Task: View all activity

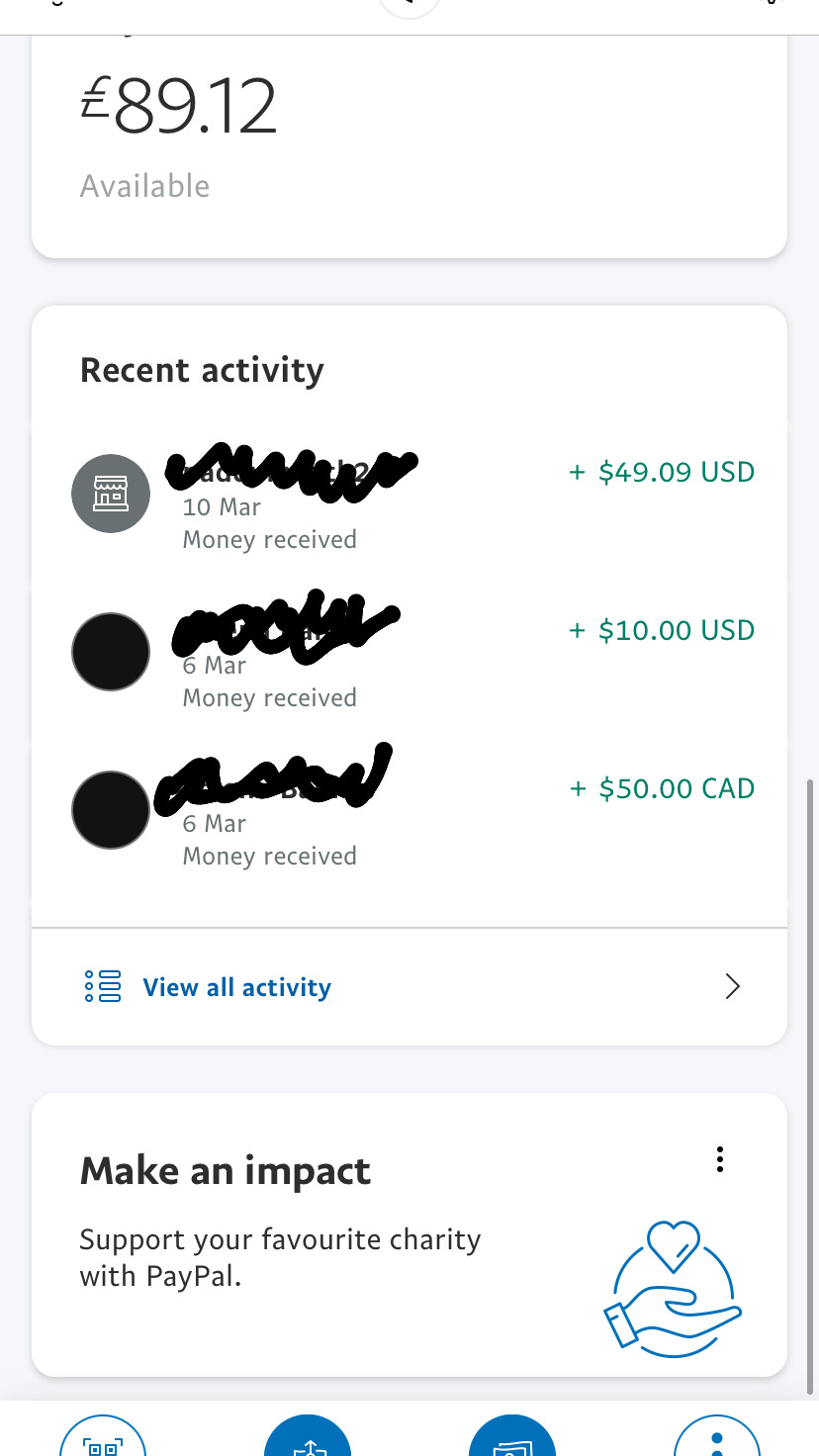Action: tap(409, 987)
